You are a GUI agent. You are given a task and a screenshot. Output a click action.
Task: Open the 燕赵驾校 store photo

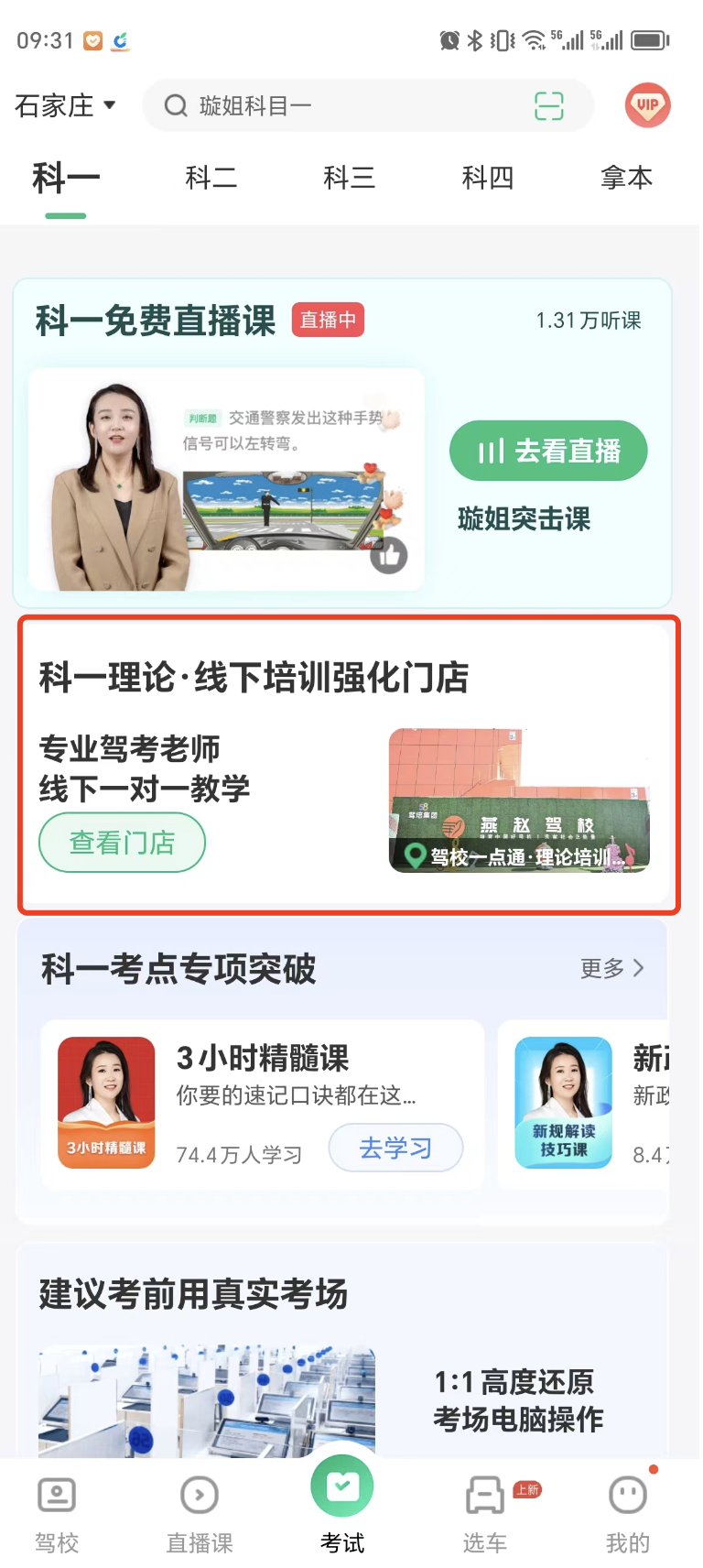pos(519,800)
